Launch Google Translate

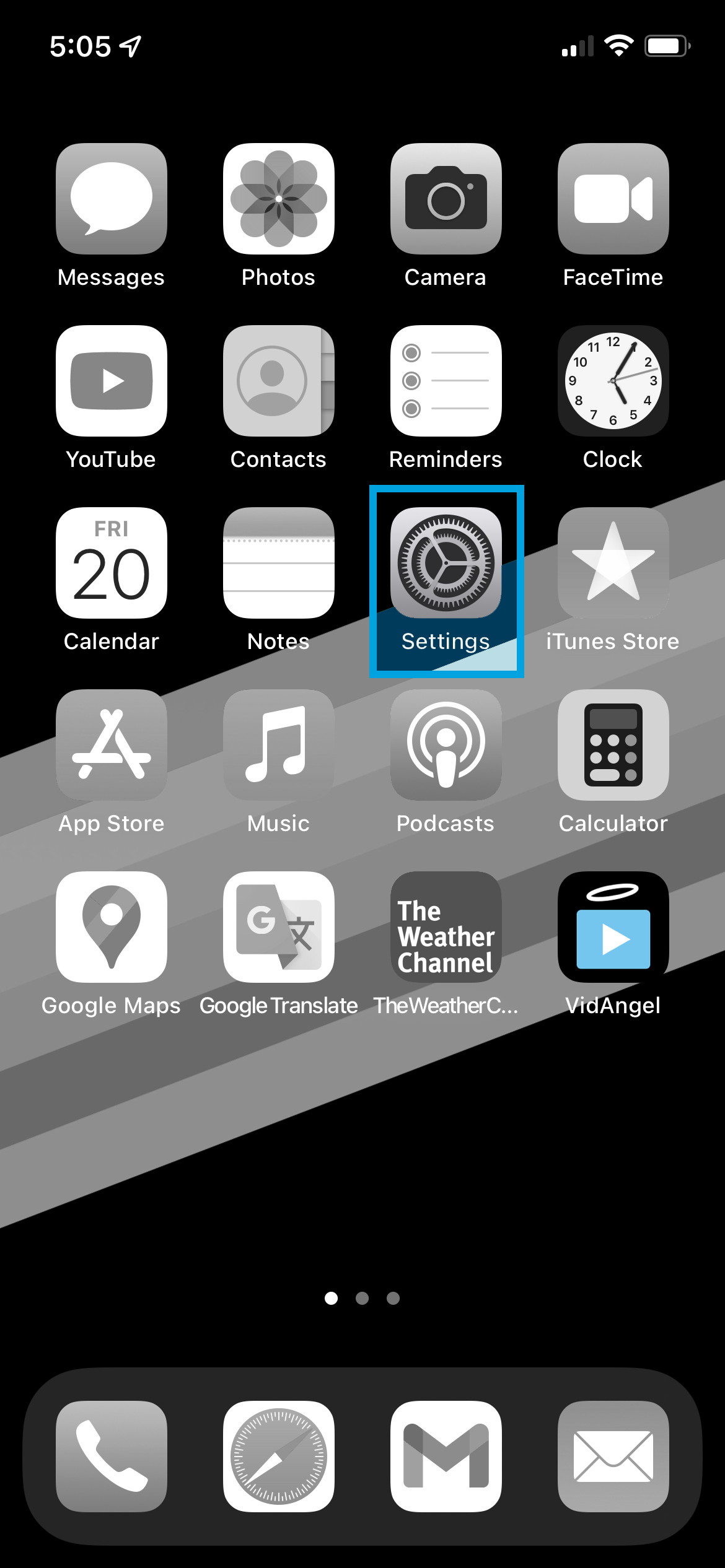click(279, 927)
